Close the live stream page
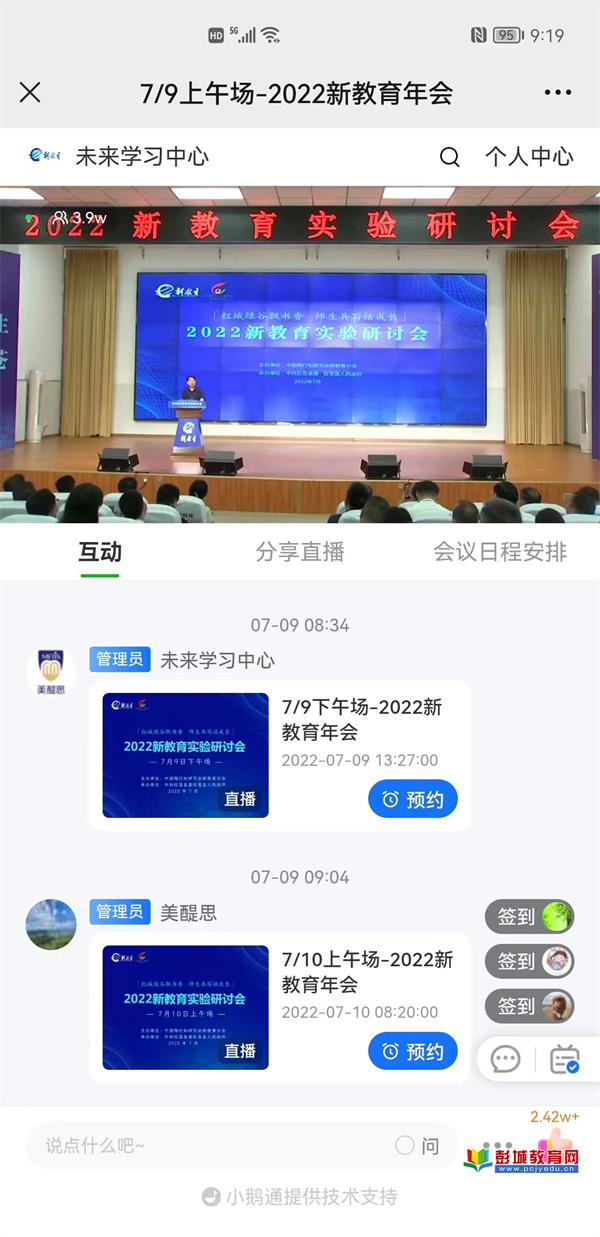This screenshot has height=1237, width=600. click(x=30, y=93)
